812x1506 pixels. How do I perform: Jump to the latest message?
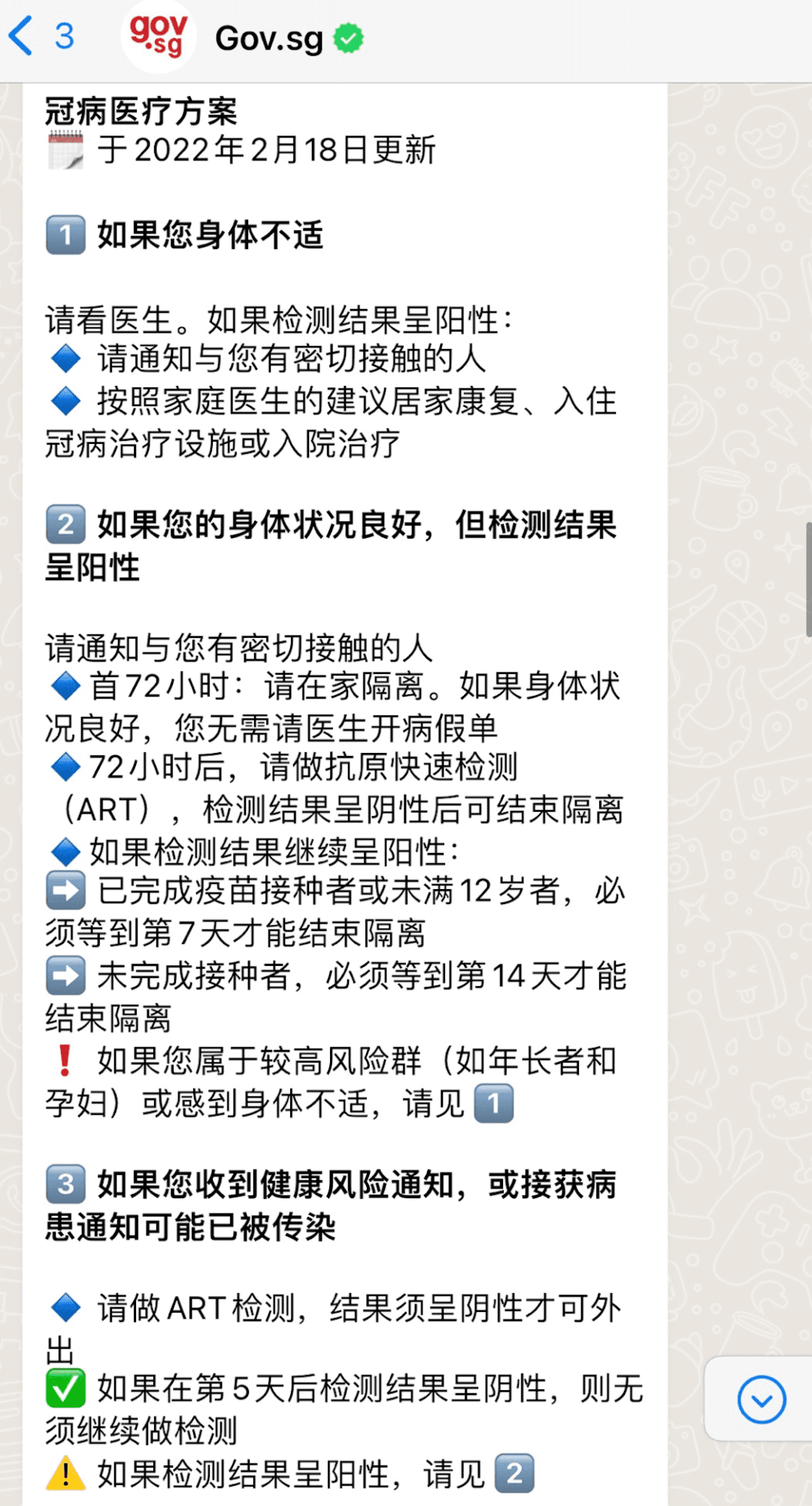tap(761, 1400)
